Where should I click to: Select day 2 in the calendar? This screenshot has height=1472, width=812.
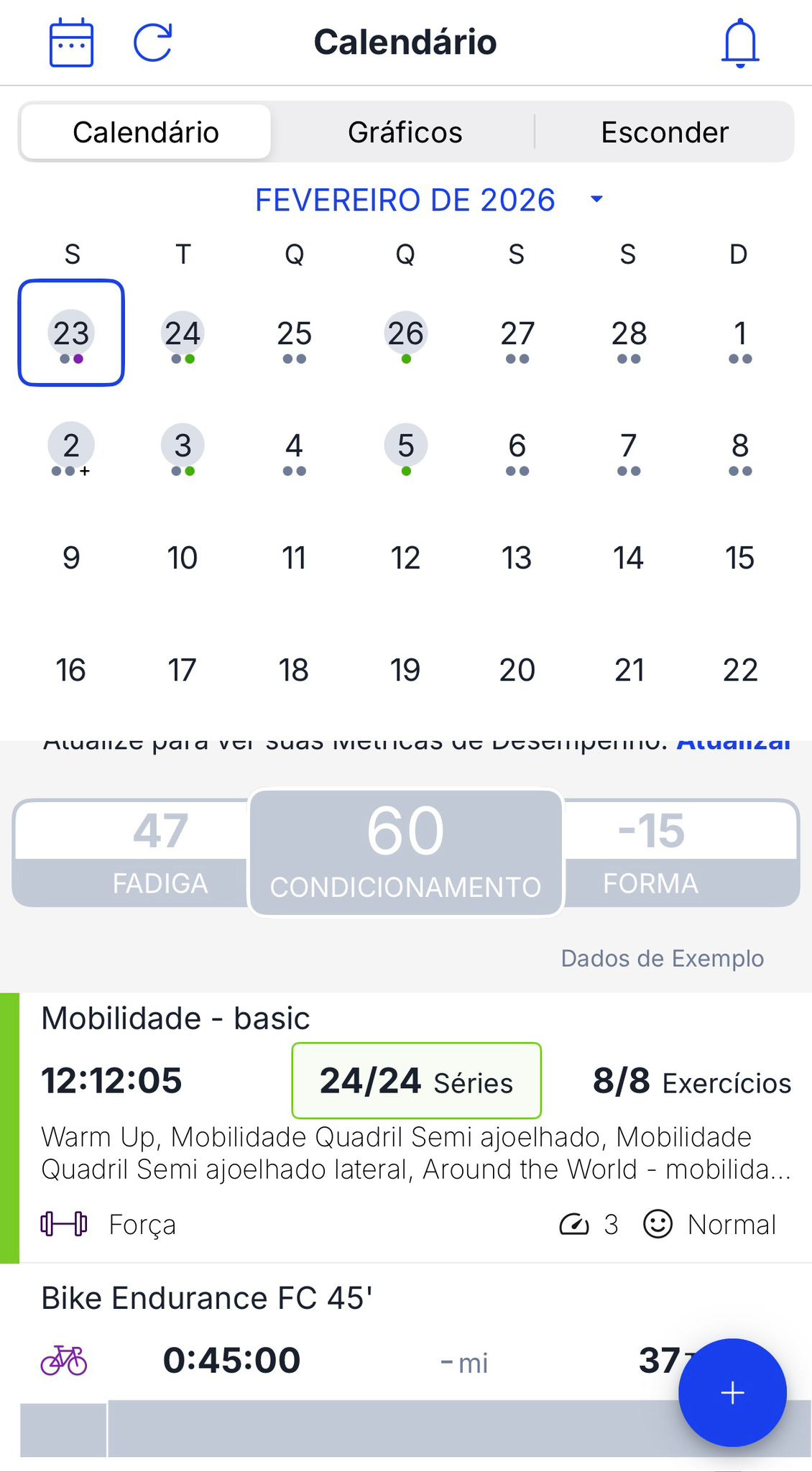(x=71, y=446)
